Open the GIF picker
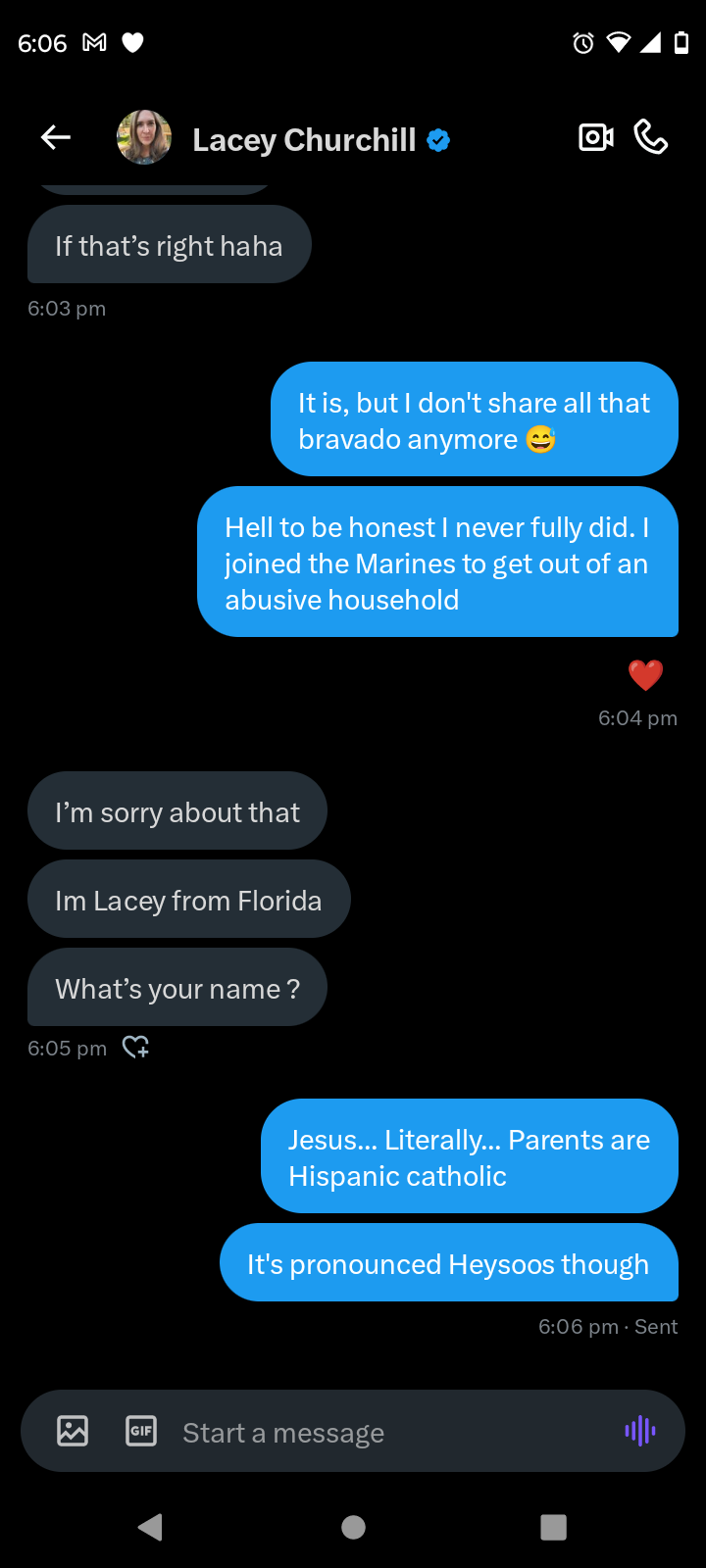 (141, 1432)
